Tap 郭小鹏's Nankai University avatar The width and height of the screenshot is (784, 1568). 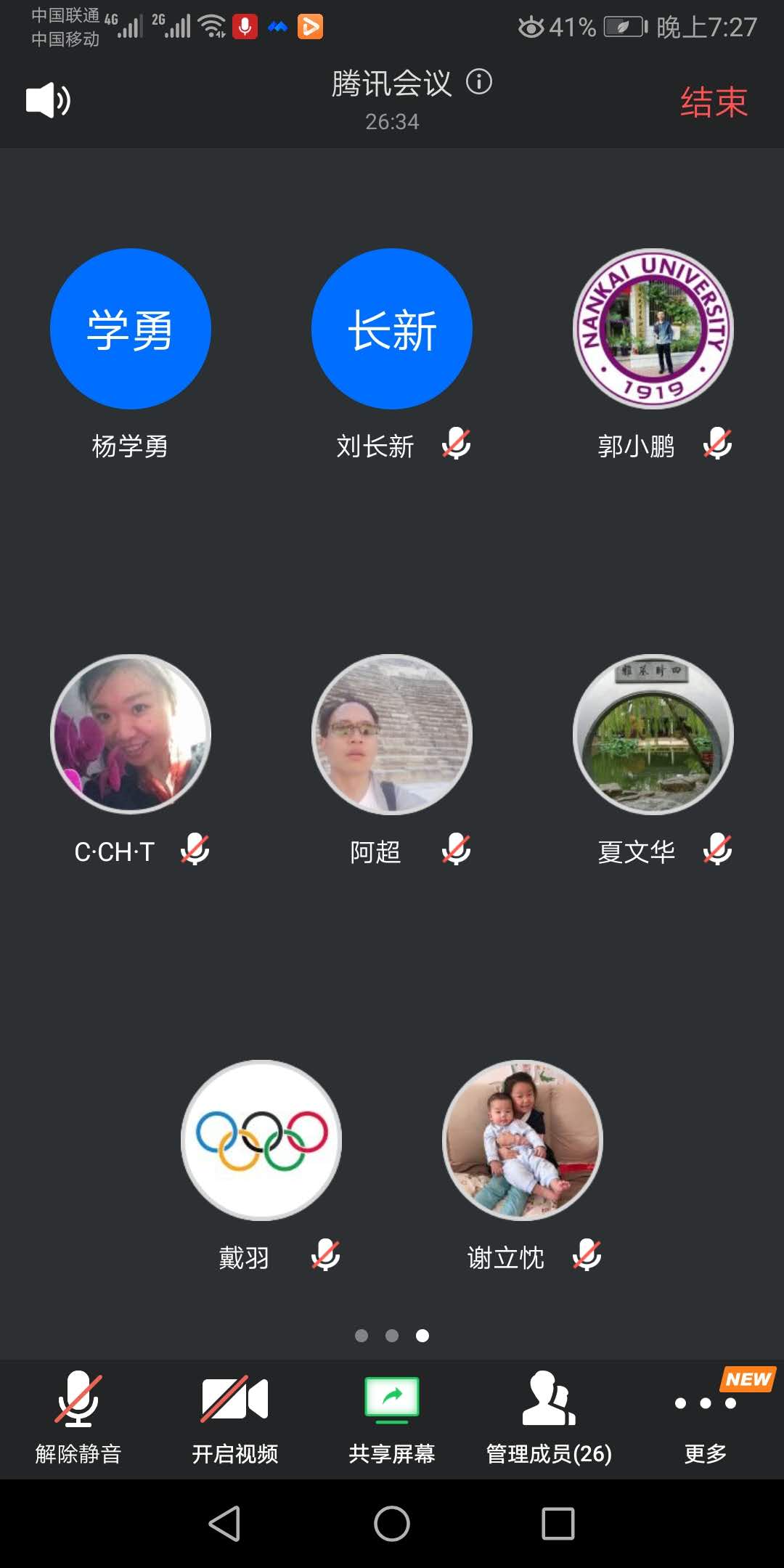[653, 329]
